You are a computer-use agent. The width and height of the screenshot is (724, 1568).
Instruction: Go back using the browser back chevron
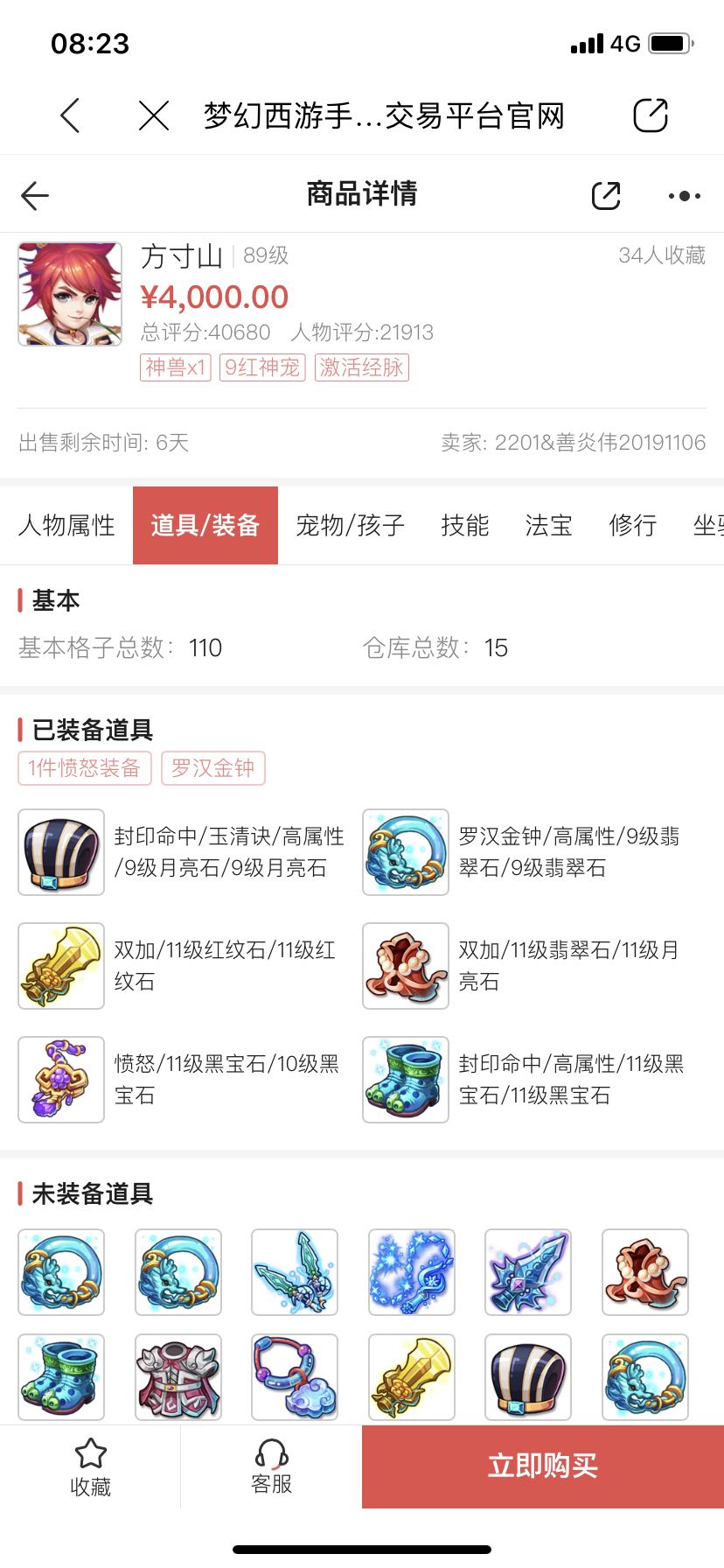(x=71, y=115)
